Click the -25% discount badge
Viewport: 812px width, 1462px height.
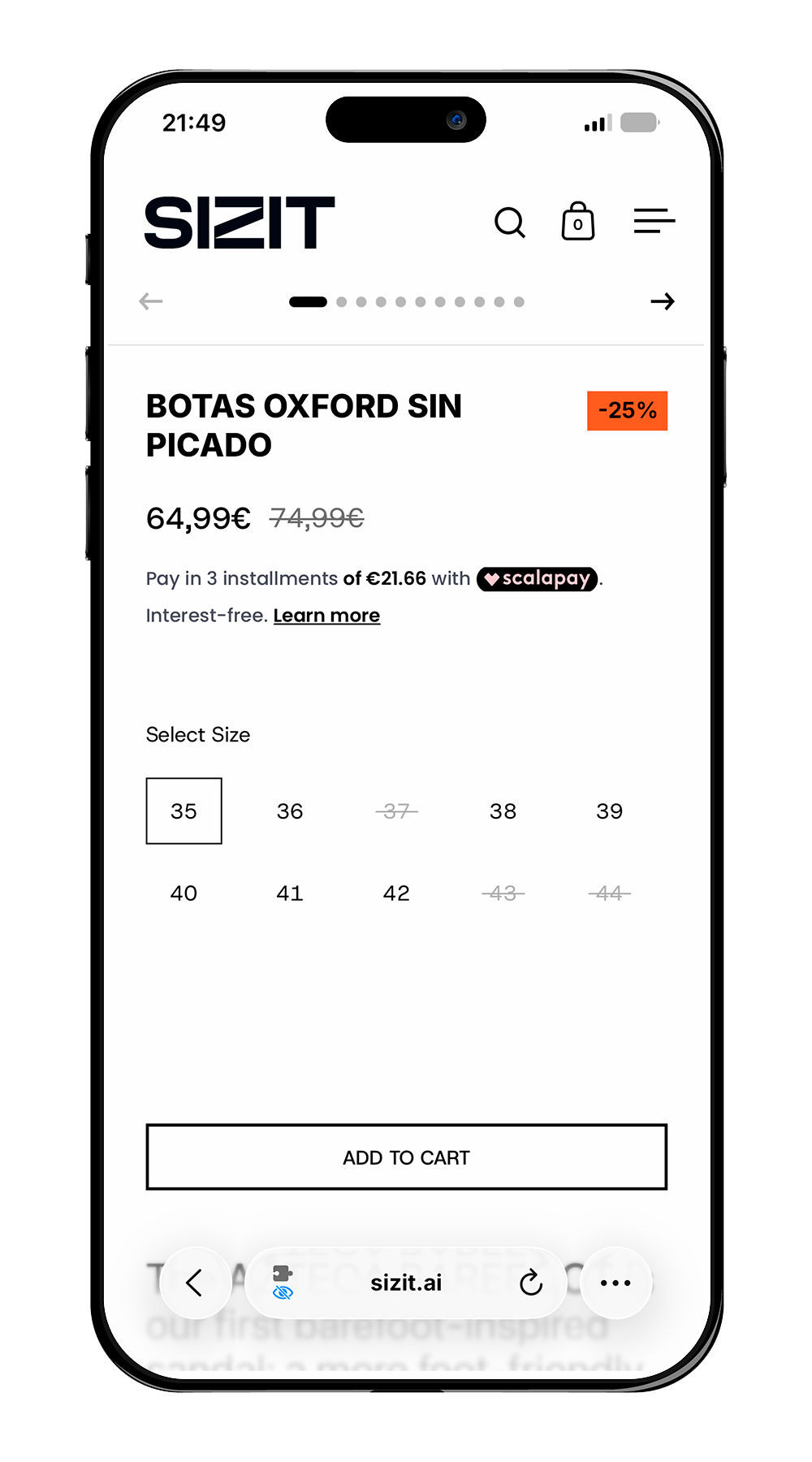tap(627, 410)
